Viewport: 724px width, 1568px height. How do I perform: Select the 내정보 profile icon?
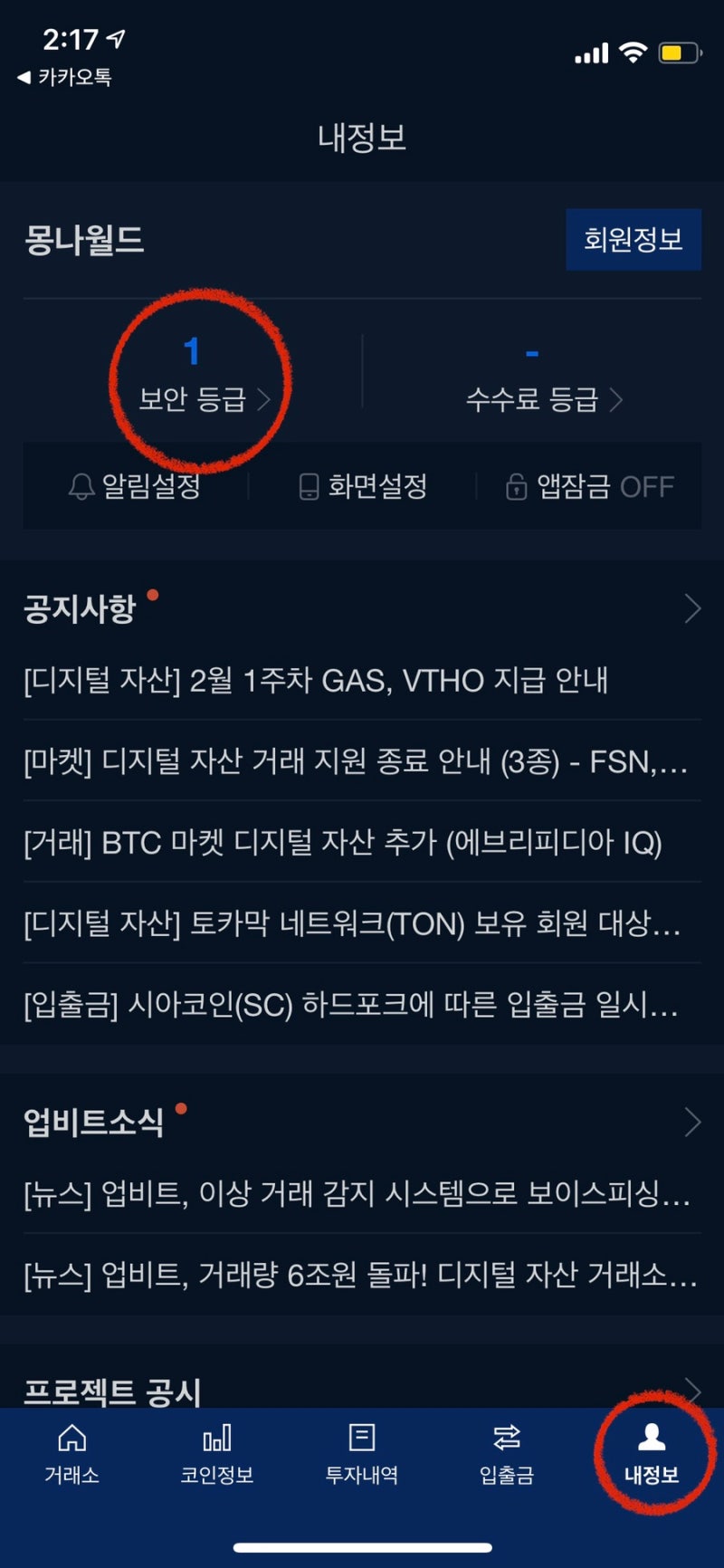654,1436
